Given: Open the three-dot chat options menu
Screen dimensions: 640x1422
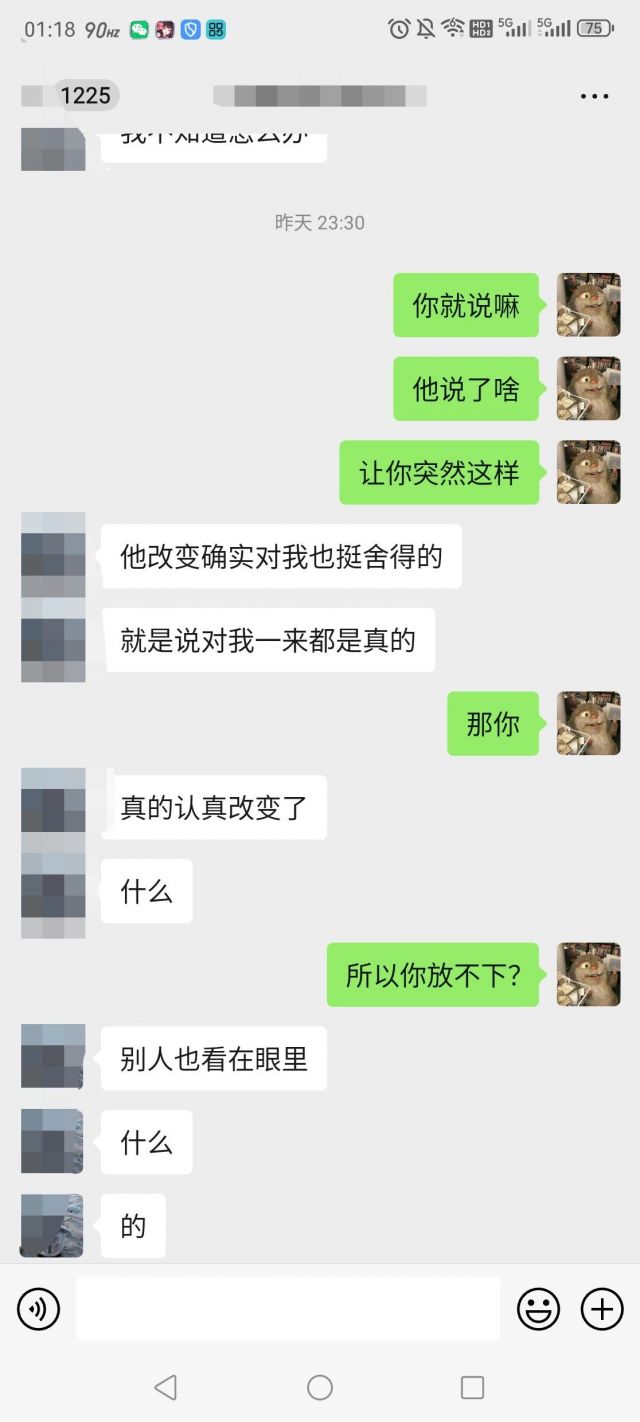Looking at the screenshot, I should click(594, 97).
